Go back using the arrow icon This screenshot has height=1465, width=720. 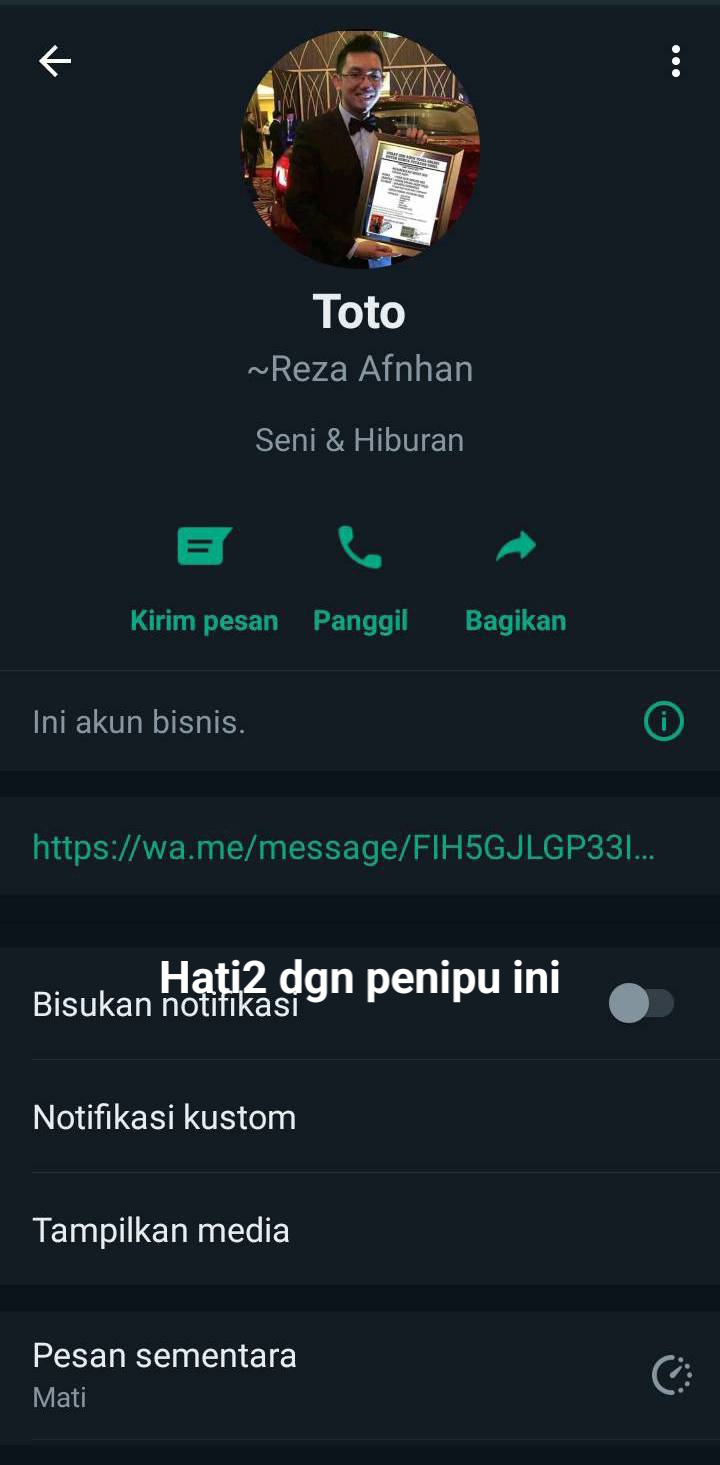tap(55, 61)
